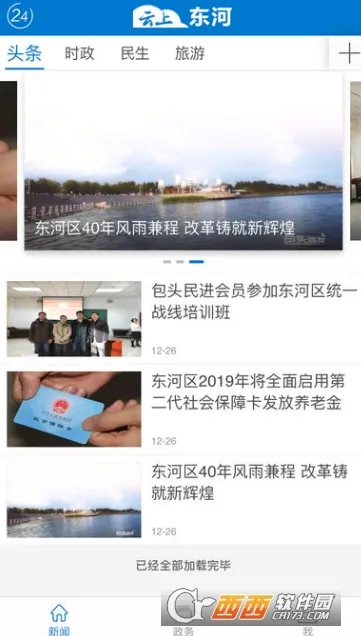This screenshot has width=361, height=636.
Task: Switch to the 时政 tab
Action: (80, 53)
